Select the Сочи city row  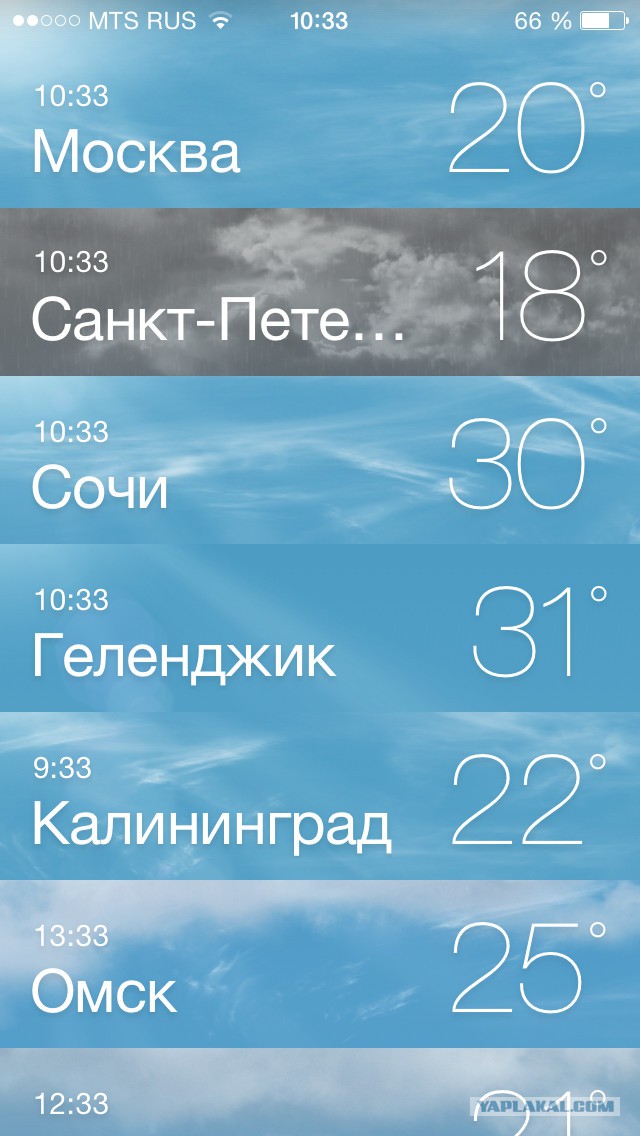coord(320,461)
